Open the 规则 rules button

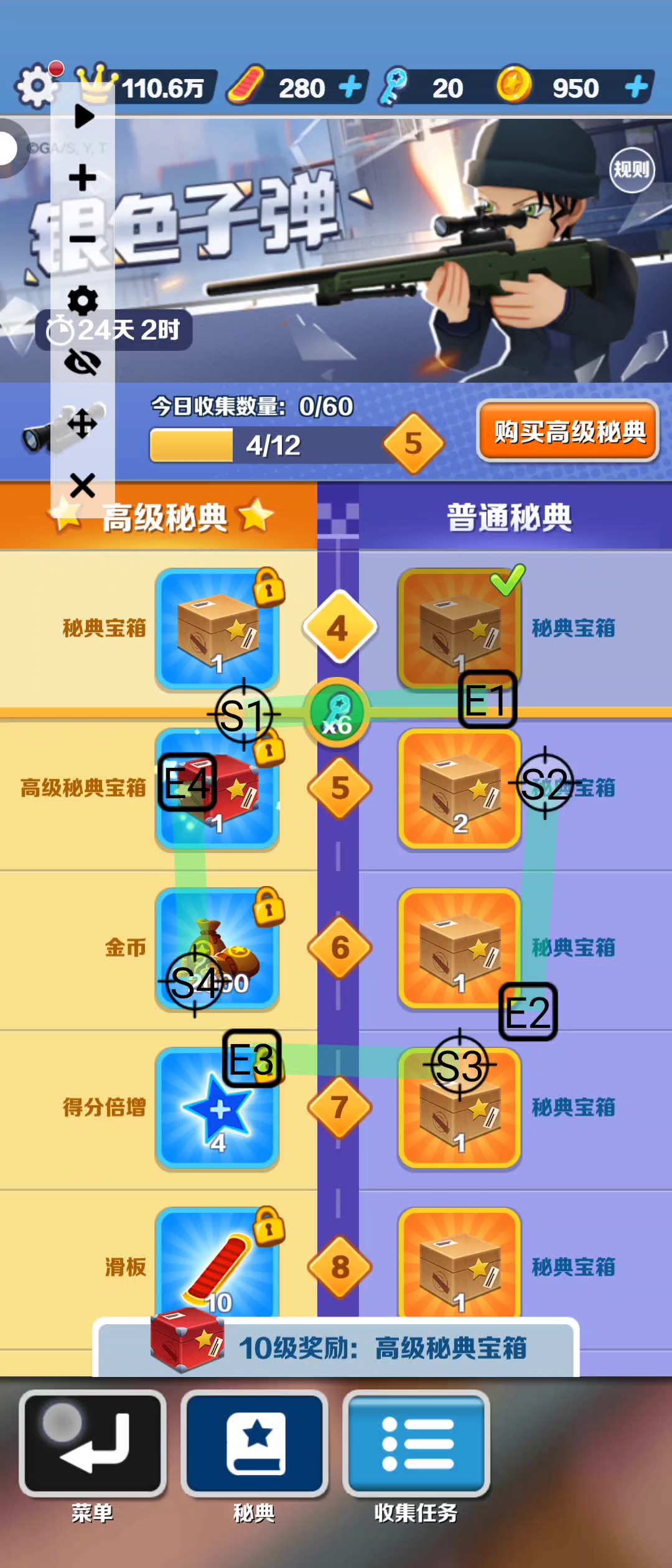632,170
